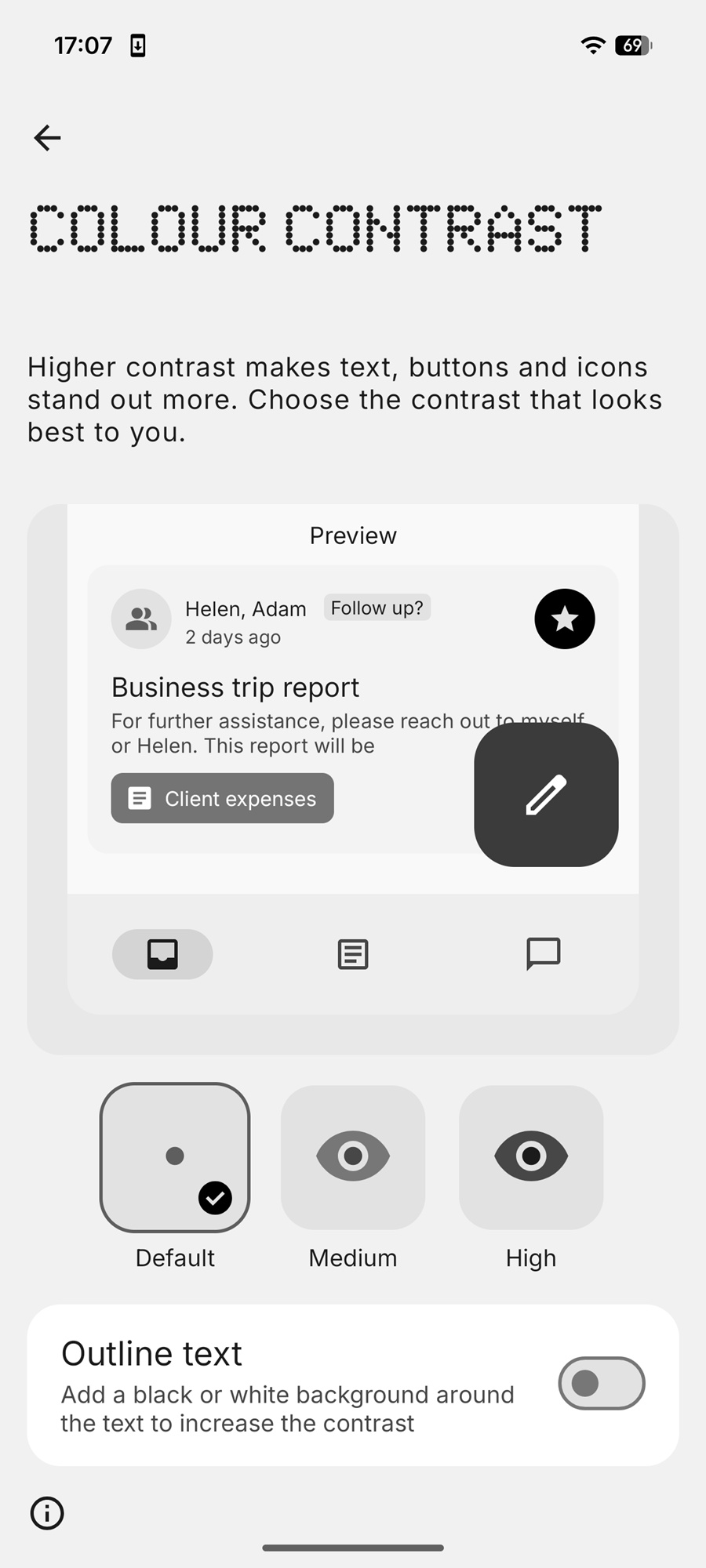Switch to High contrast
Screen dimensions: 706x1568
click(531, 1157)
